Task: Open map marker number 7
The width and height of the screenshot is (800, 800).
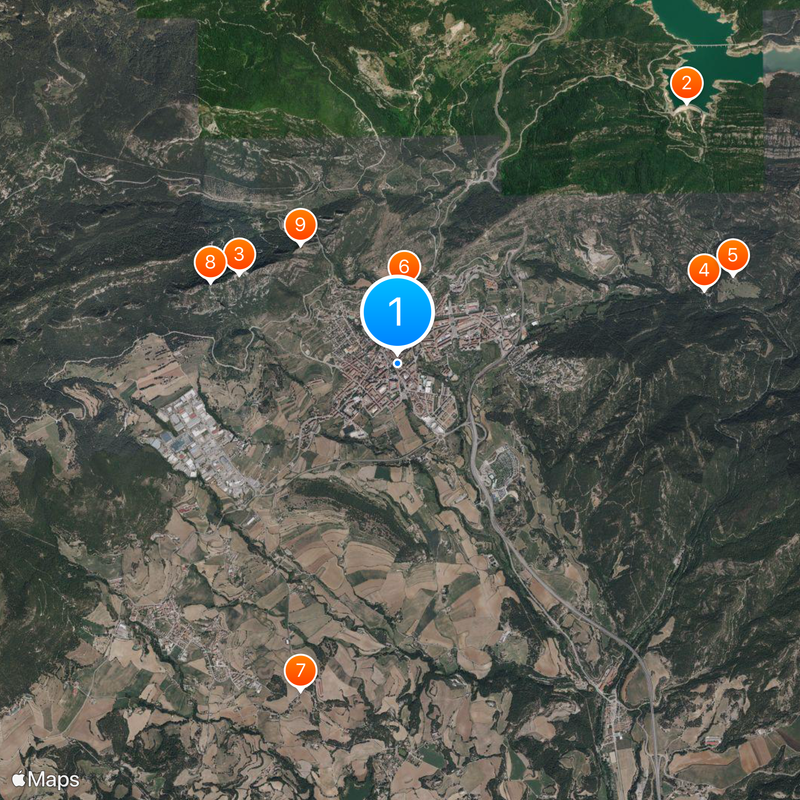Action: coord(300,671)
